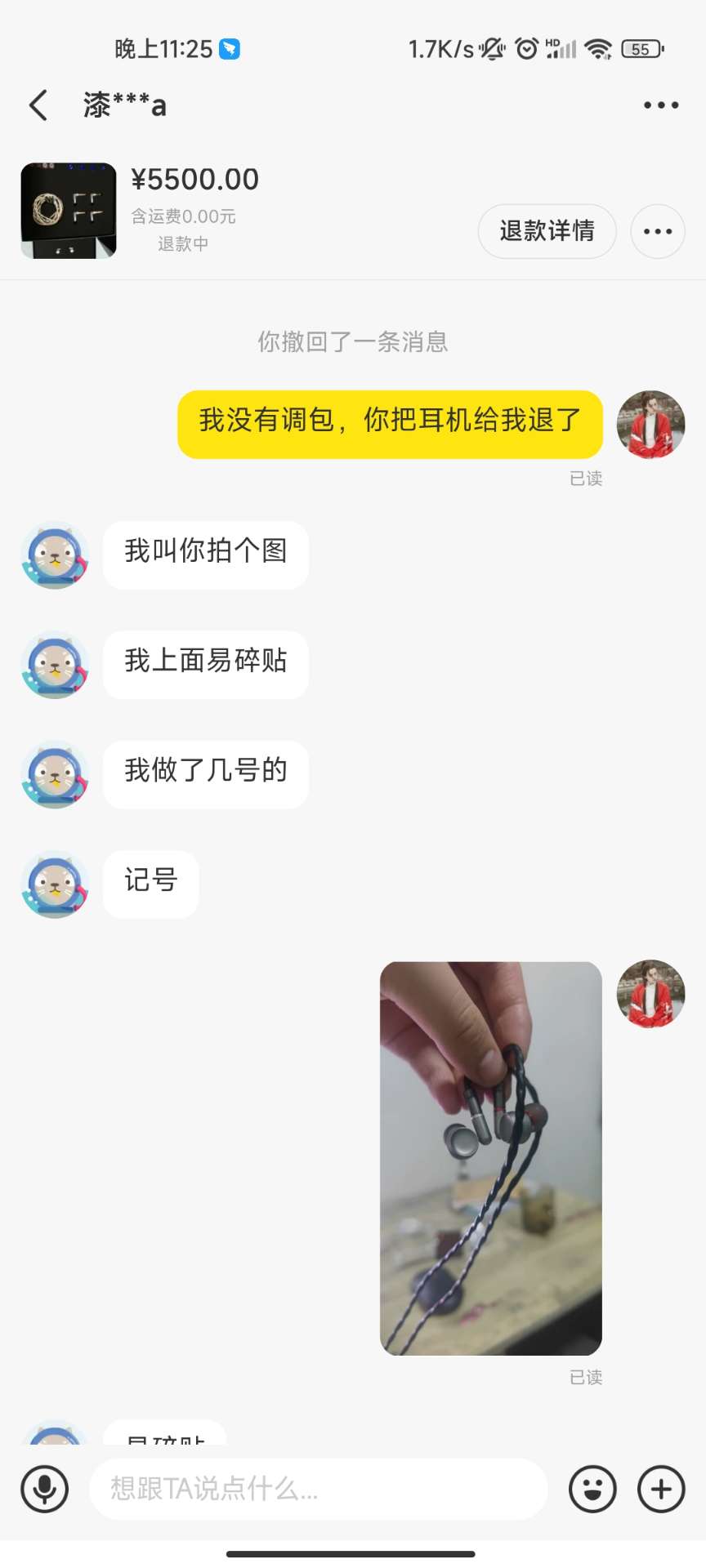Switch to voice input microphone
The width and height of the screenshot is (706, 1568).
click(x=45, y=1489)
